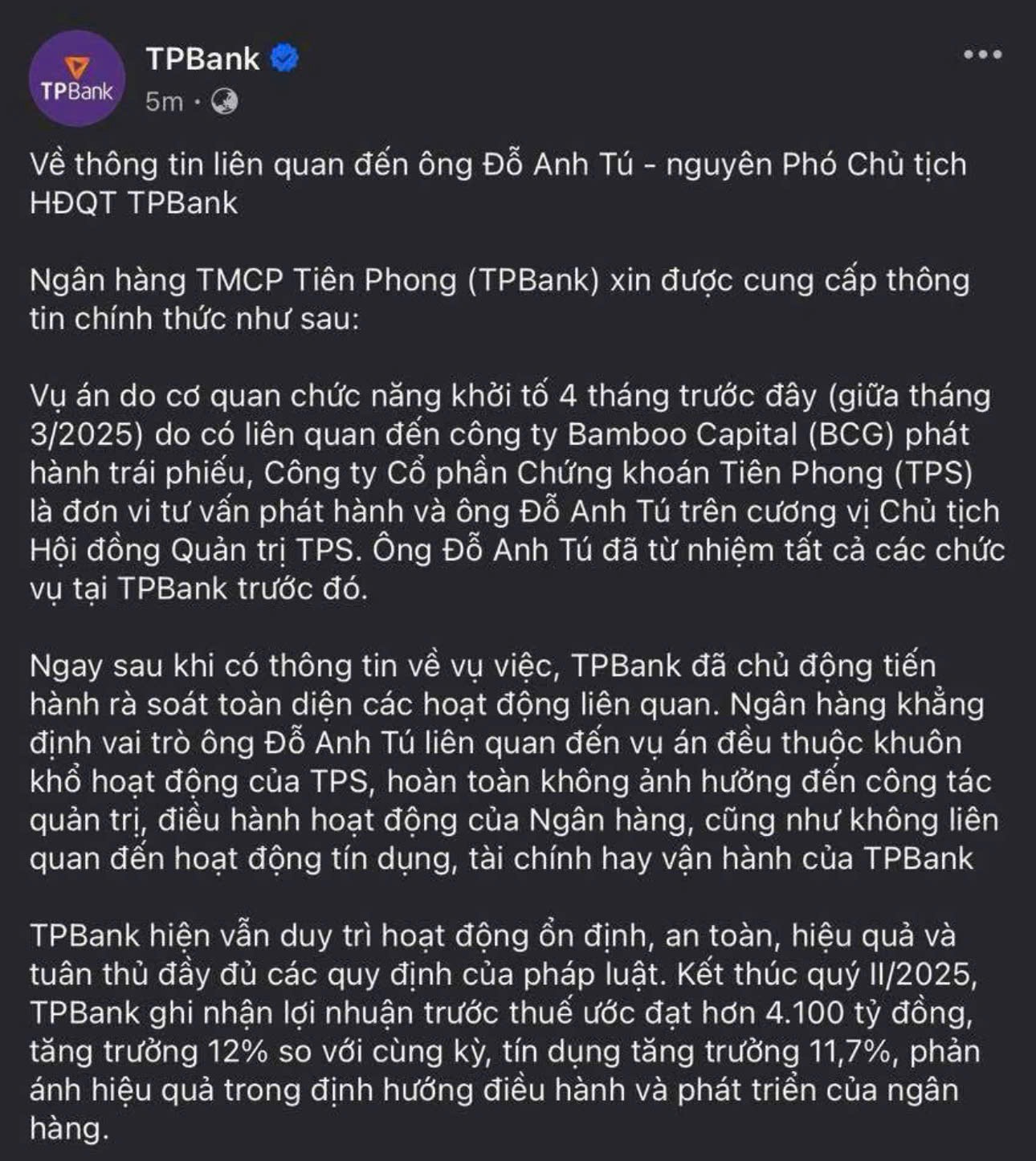Open the post timestamp 5m
This screenshot has width=1036, height=1161.
click(x=164, y=102)
